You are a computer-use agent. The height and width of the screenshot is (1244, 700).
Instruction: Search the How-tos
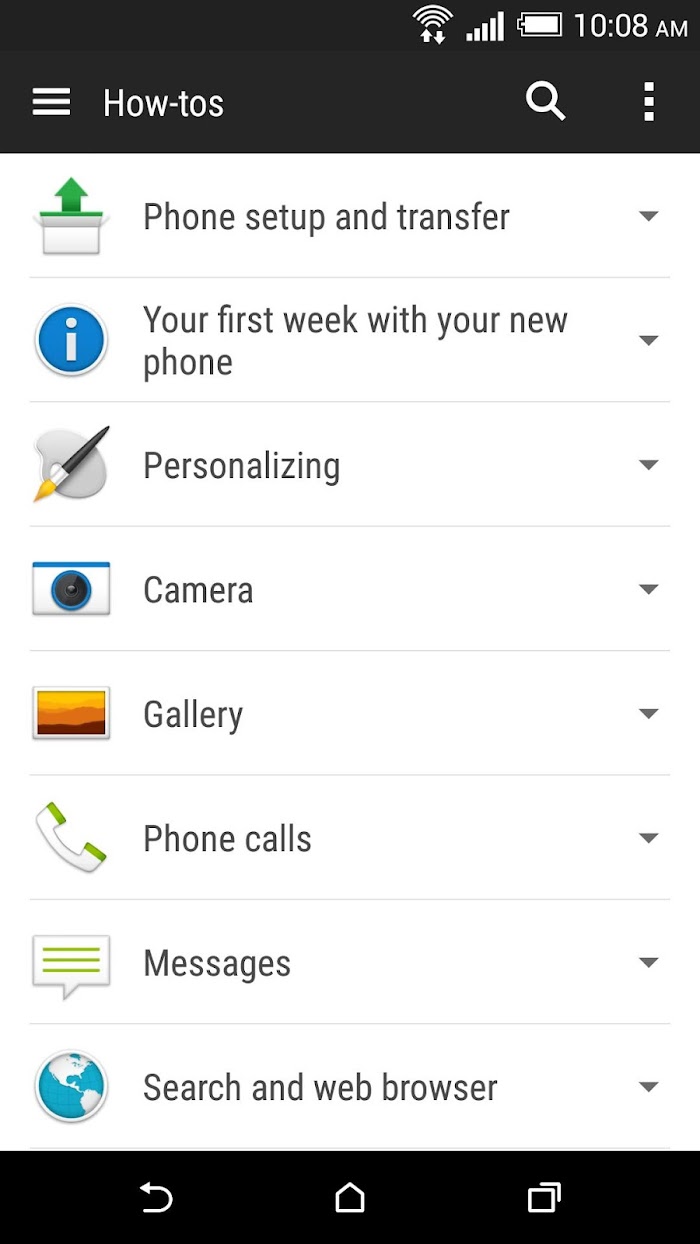coord(546,102)
